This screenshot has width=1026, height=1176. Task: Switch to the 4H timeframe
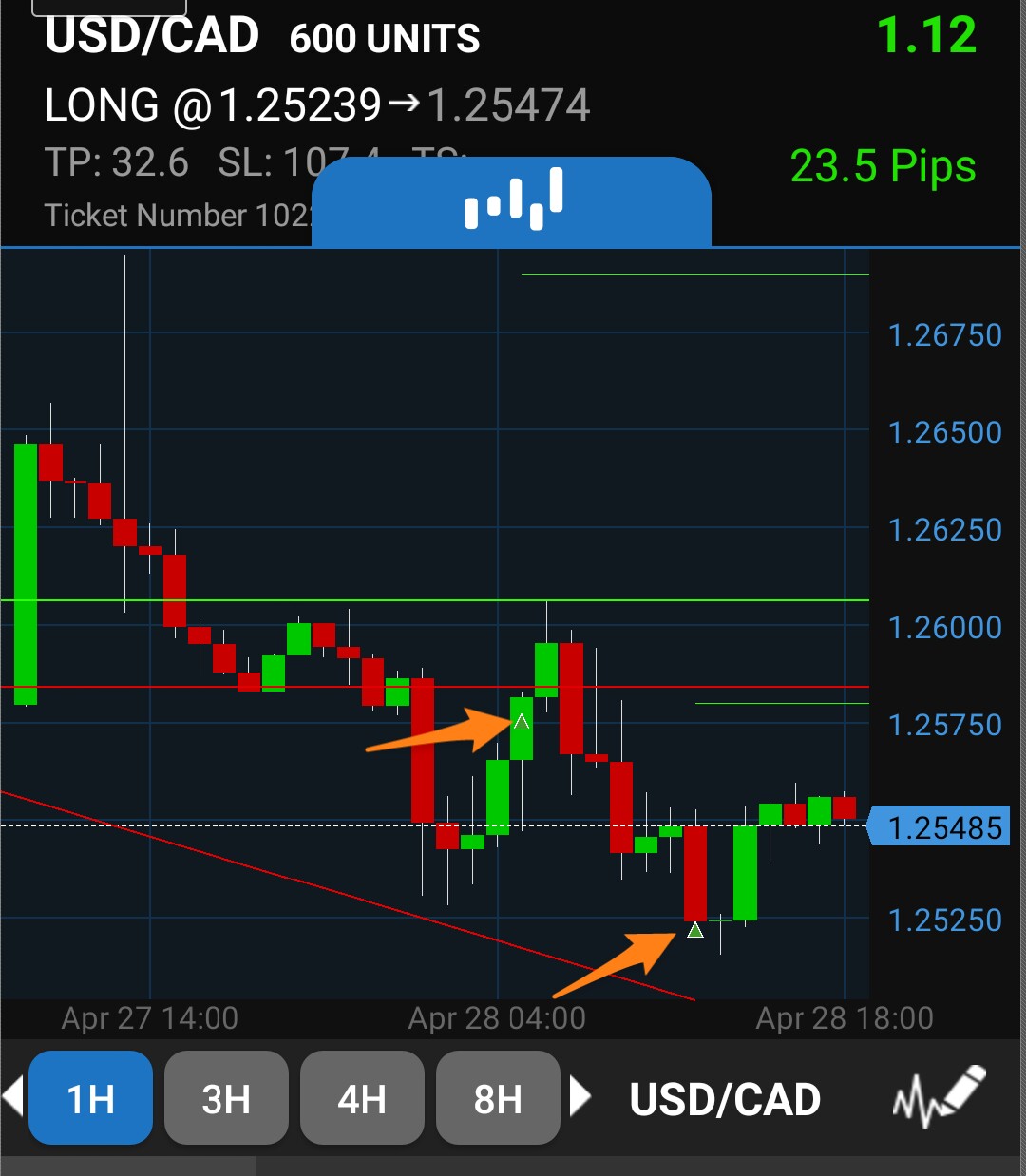(362, 1098)
